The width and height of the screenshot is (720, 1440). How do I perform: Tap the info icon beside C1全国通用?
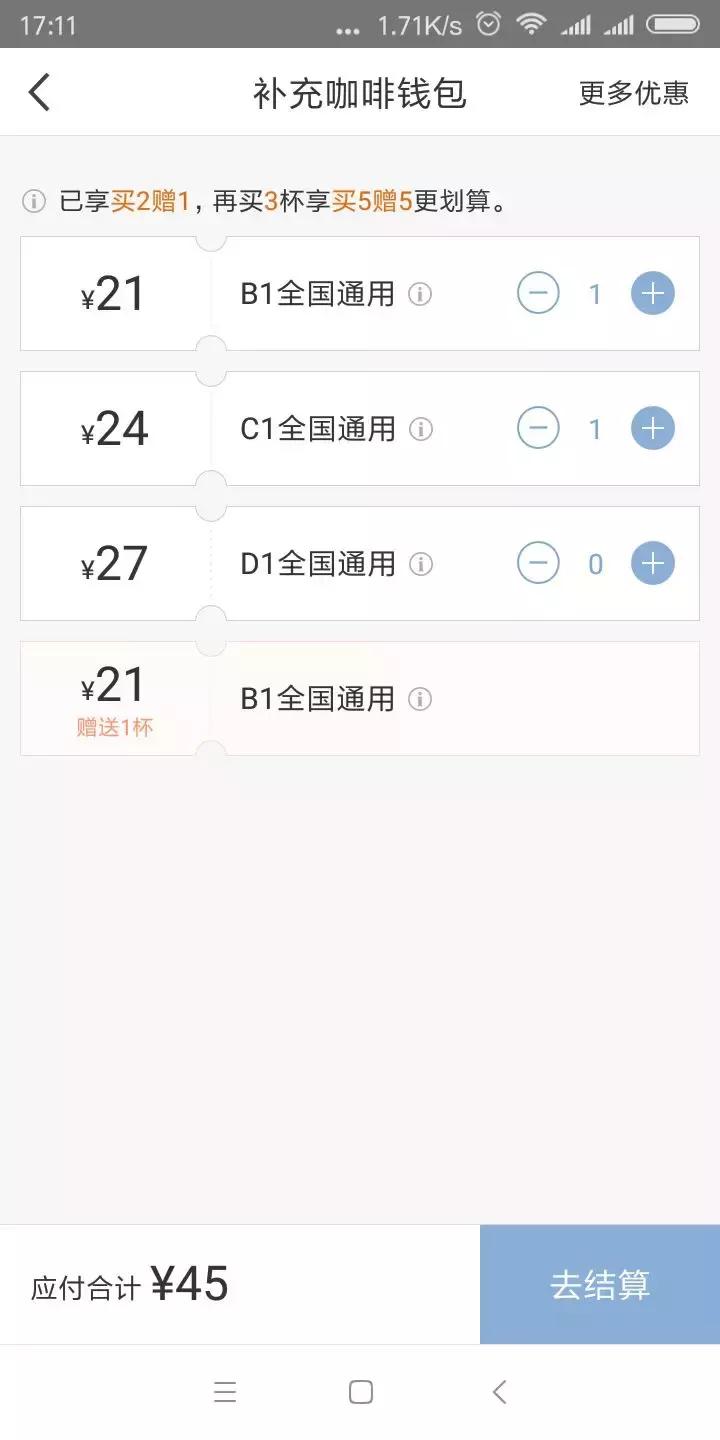pyautogui.click(x=422, y=428)
